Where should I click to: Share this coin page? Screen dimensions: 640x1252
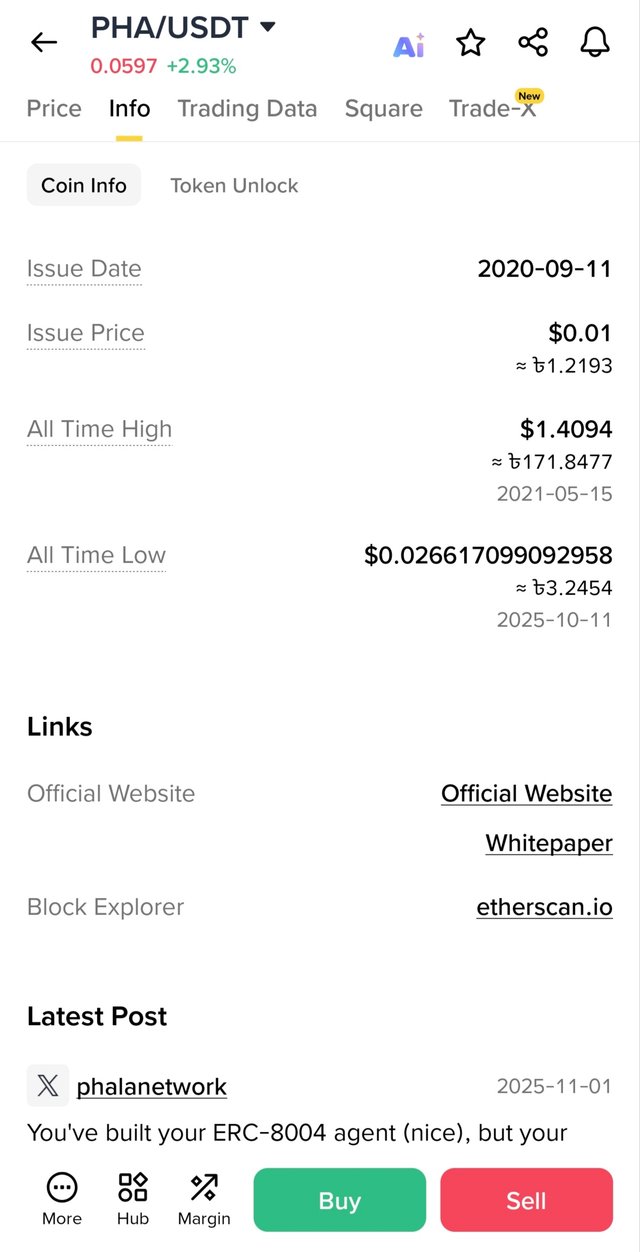point(533,43)
